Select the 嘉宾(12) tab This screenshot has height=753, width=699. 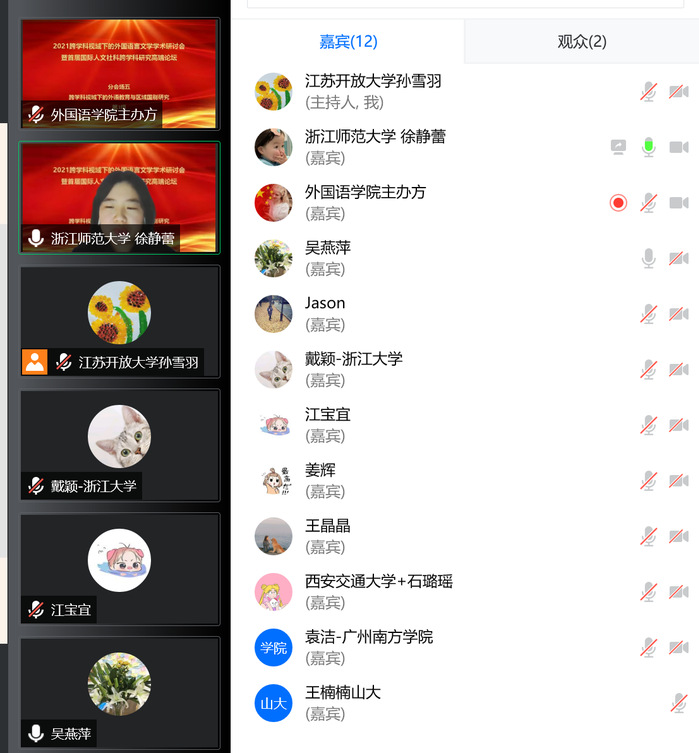pos(348,42)
